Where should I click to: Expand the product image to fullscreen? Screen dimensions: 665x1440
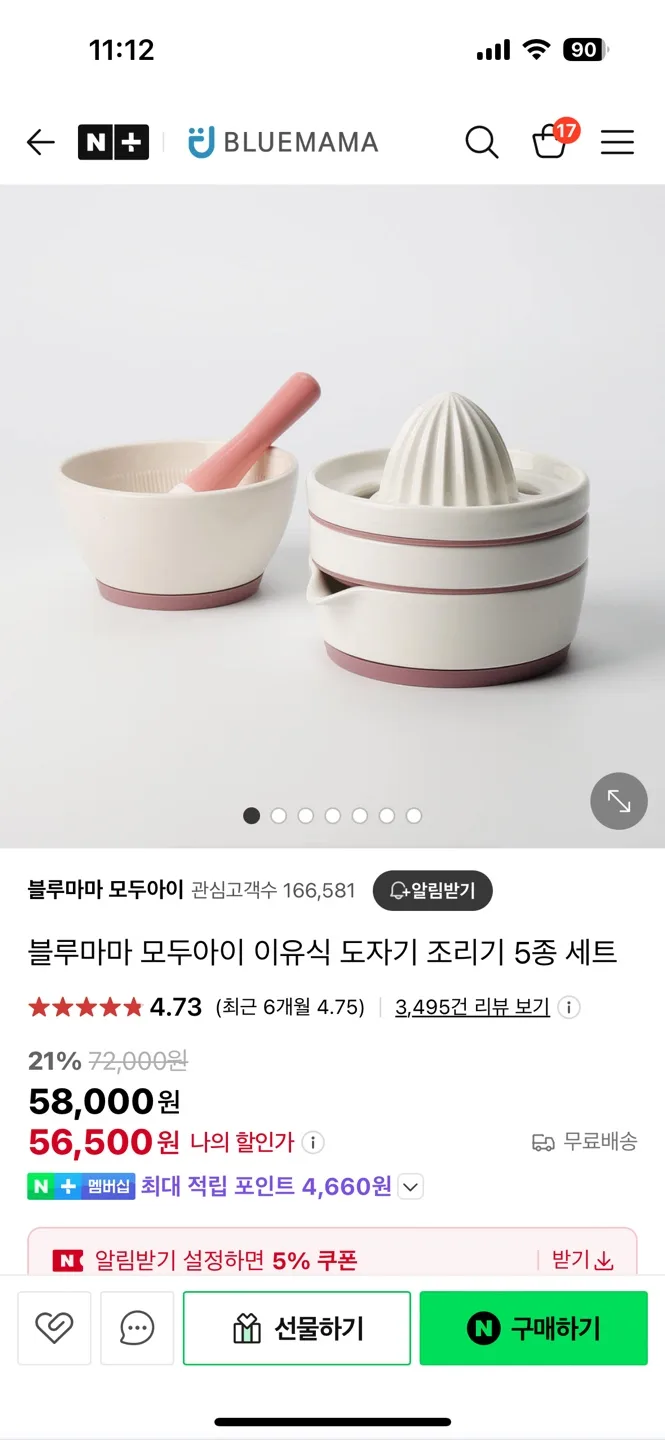click(619, 801)
